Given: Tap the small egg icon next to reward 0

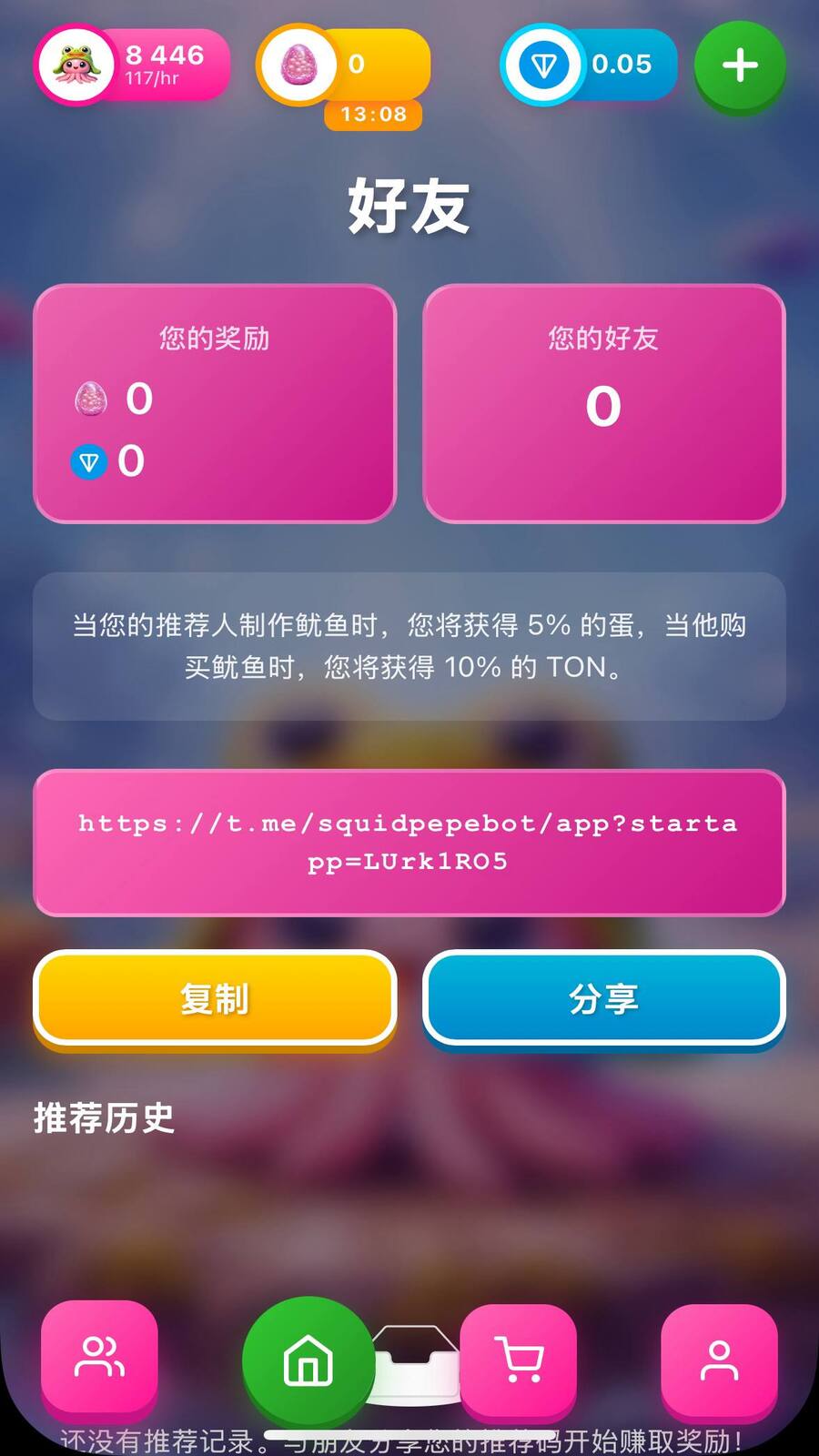Looking at the screenshot, I should point(92,399).
